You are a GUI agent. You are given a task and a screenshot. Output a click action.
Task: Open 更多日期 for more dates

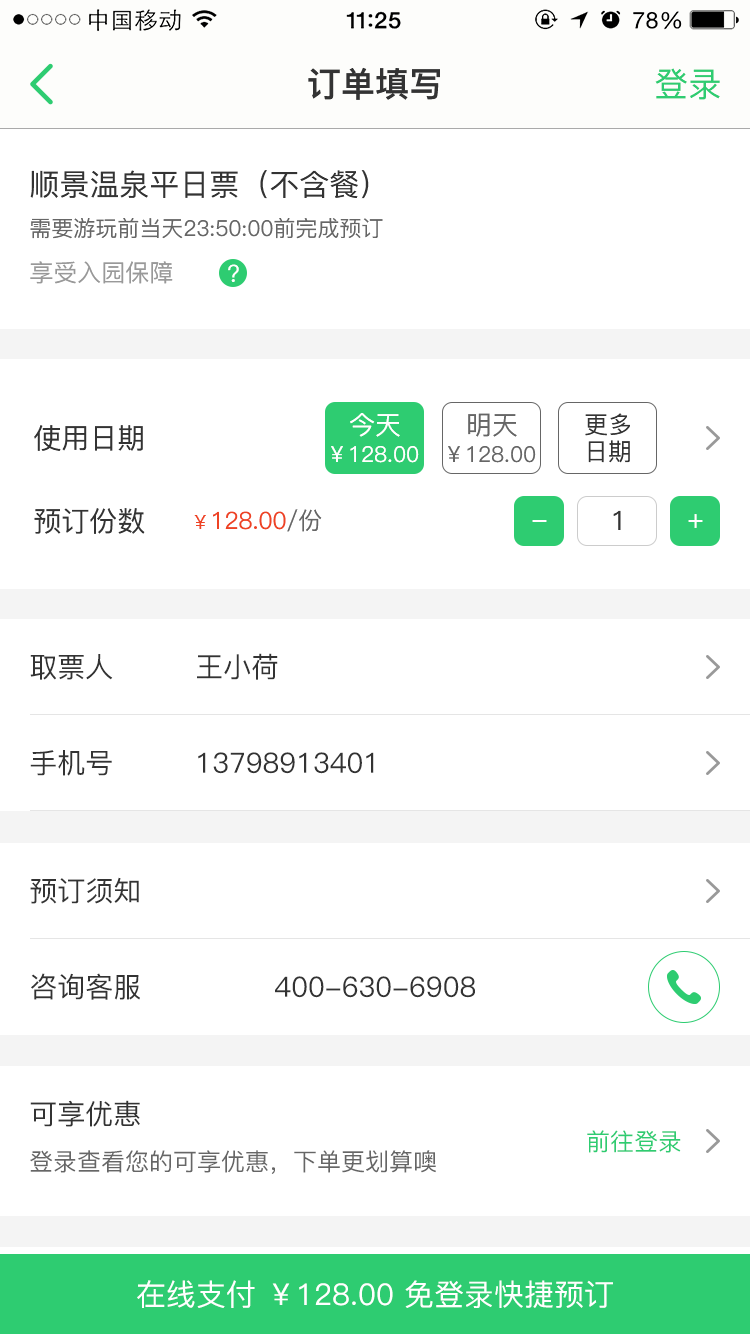(x=607, y=438)
